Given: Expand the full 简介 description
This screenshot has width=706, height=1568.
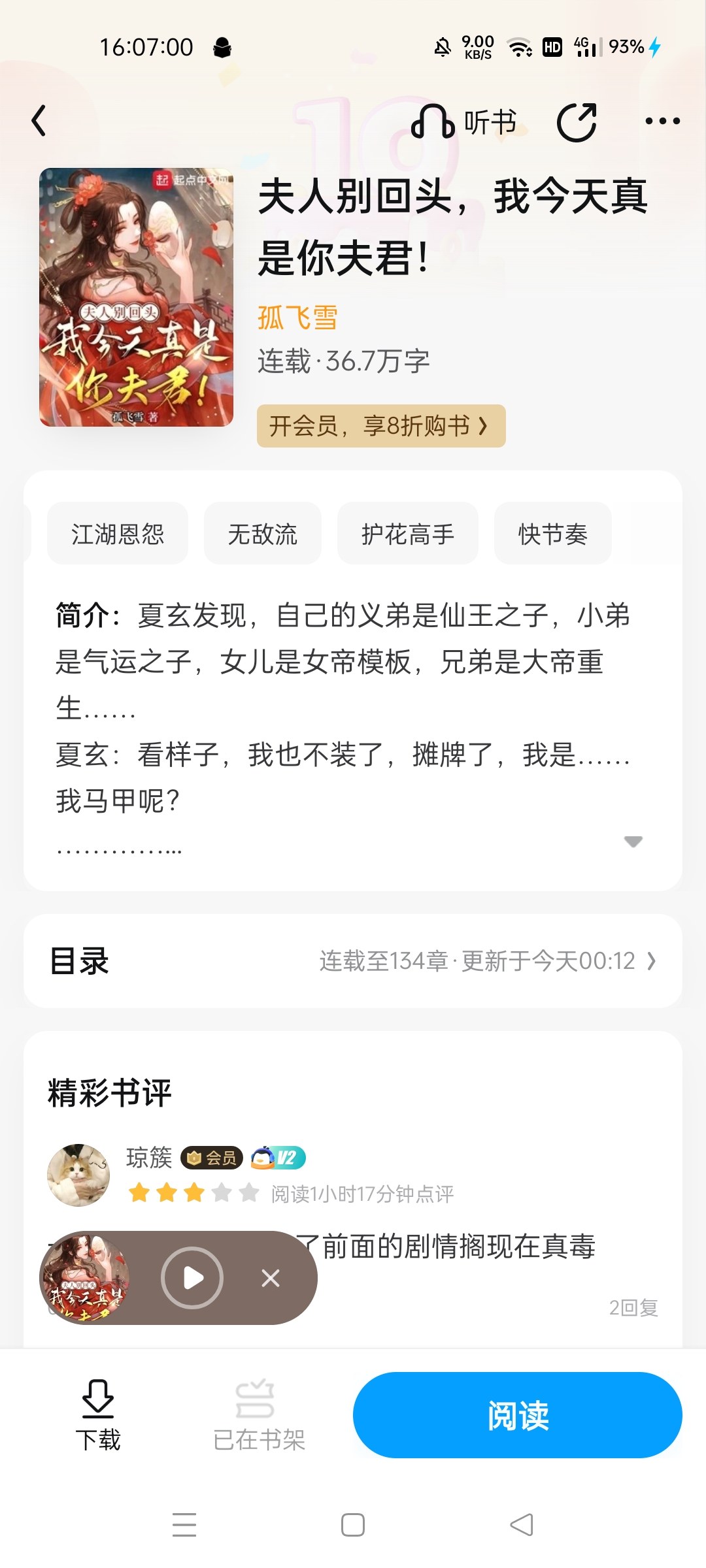Looking at the screenshot, I should 633,841.
